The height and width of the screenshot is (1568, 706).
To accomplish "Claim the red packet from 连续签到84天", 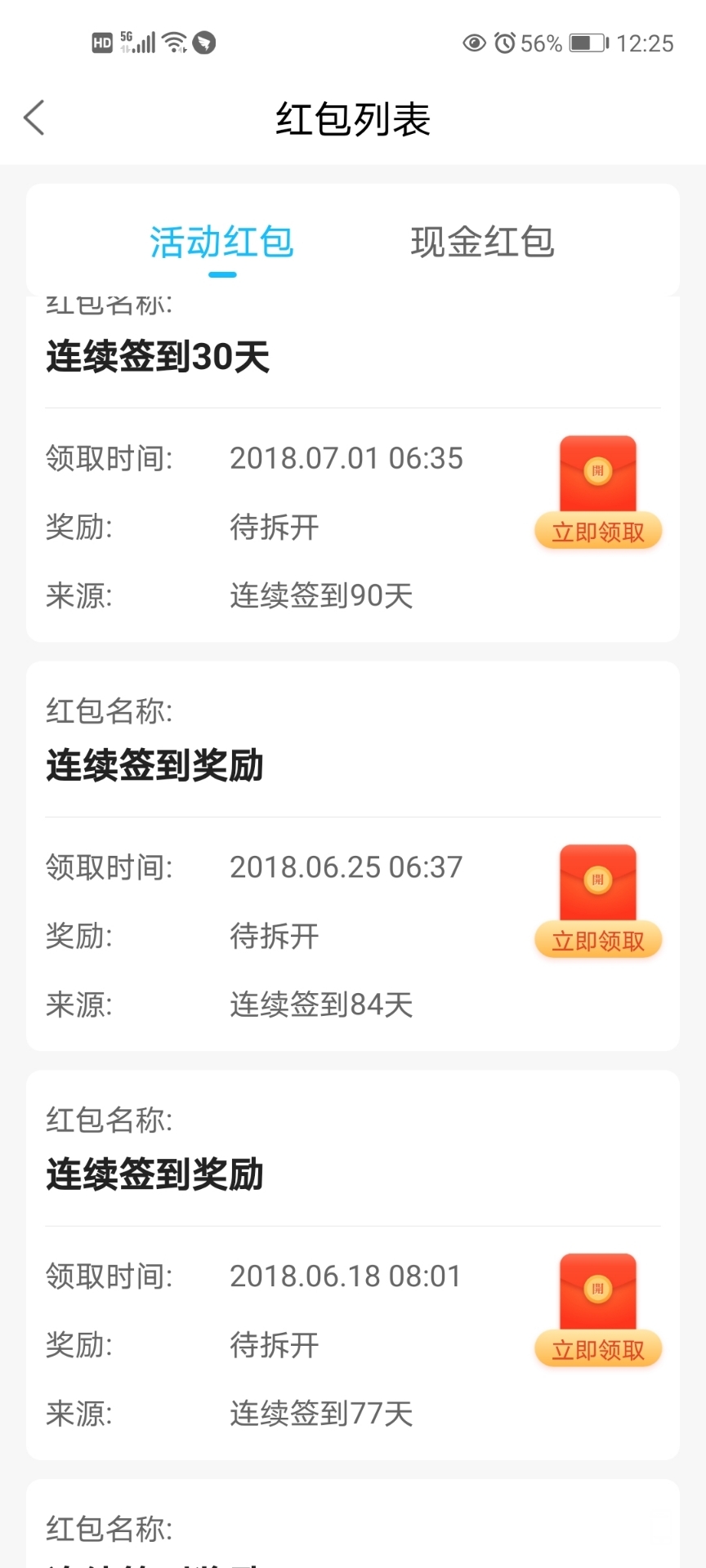I will coord(597,941).
